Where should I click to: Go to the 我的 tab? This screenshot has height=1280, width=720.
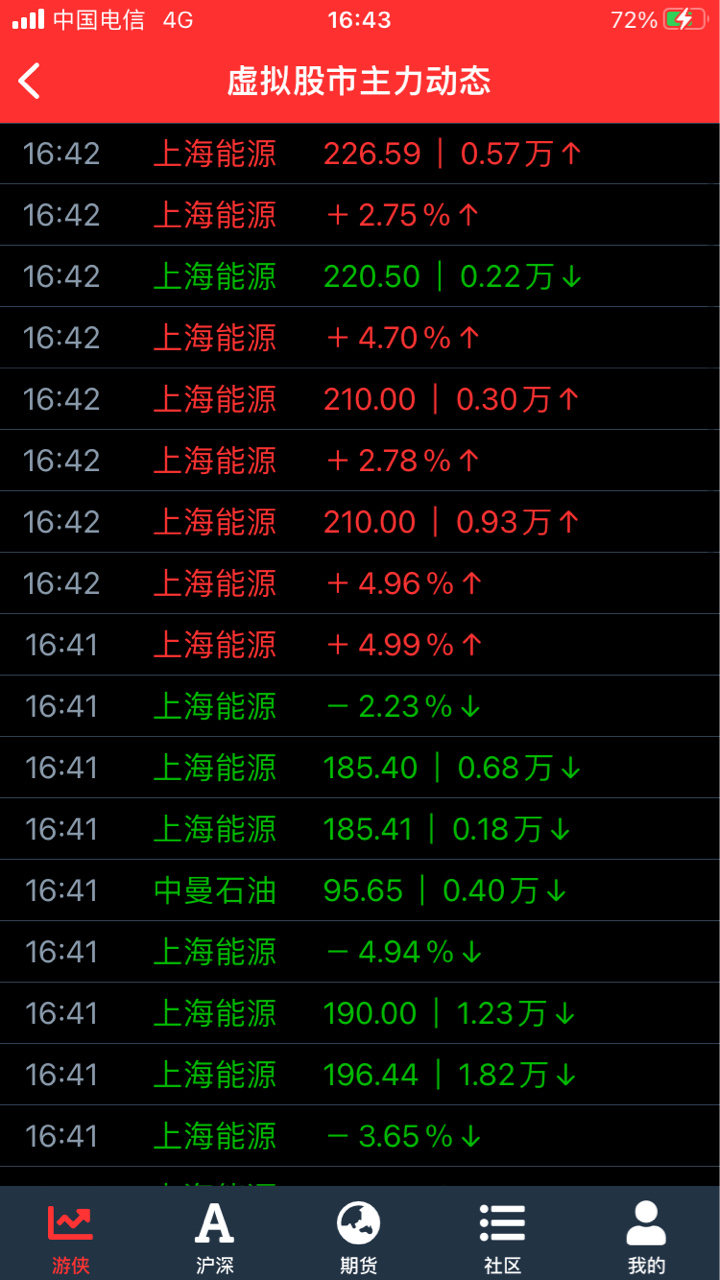(647, 1236)
